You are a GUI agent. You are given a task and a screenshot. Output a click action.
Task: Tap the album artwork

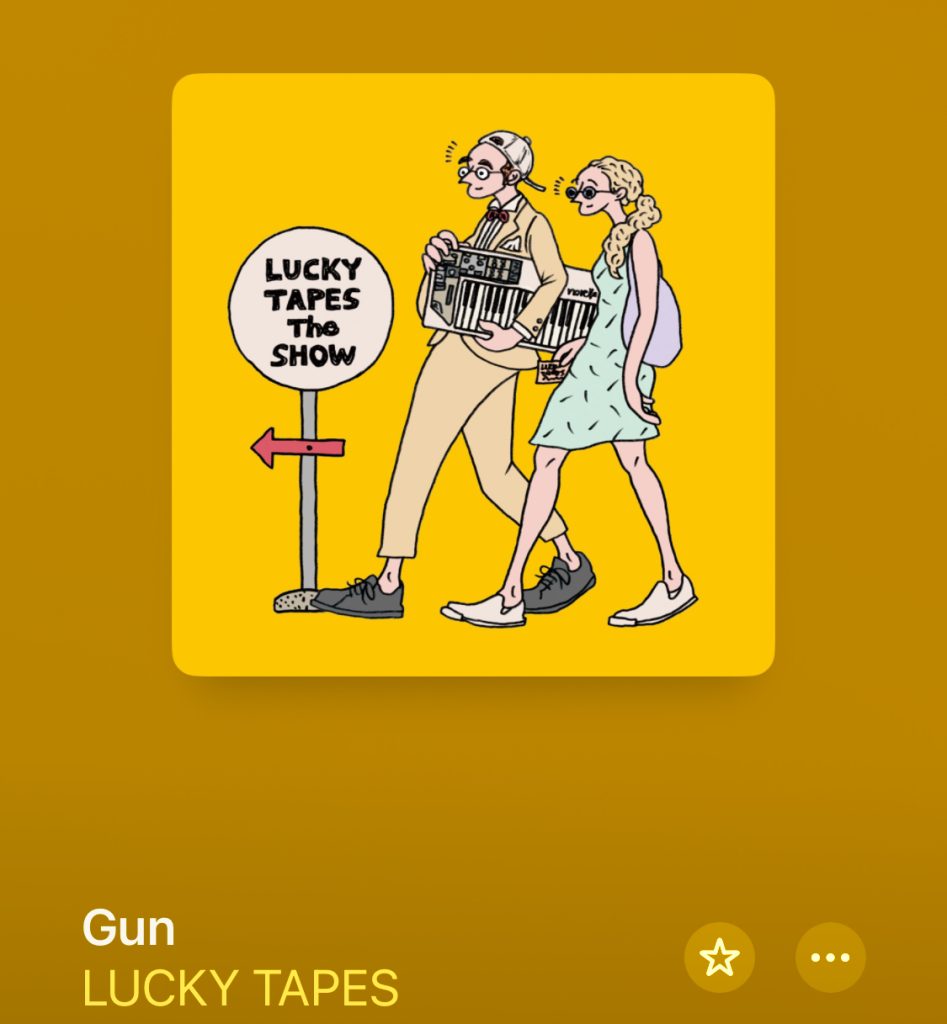coord(473,374)
